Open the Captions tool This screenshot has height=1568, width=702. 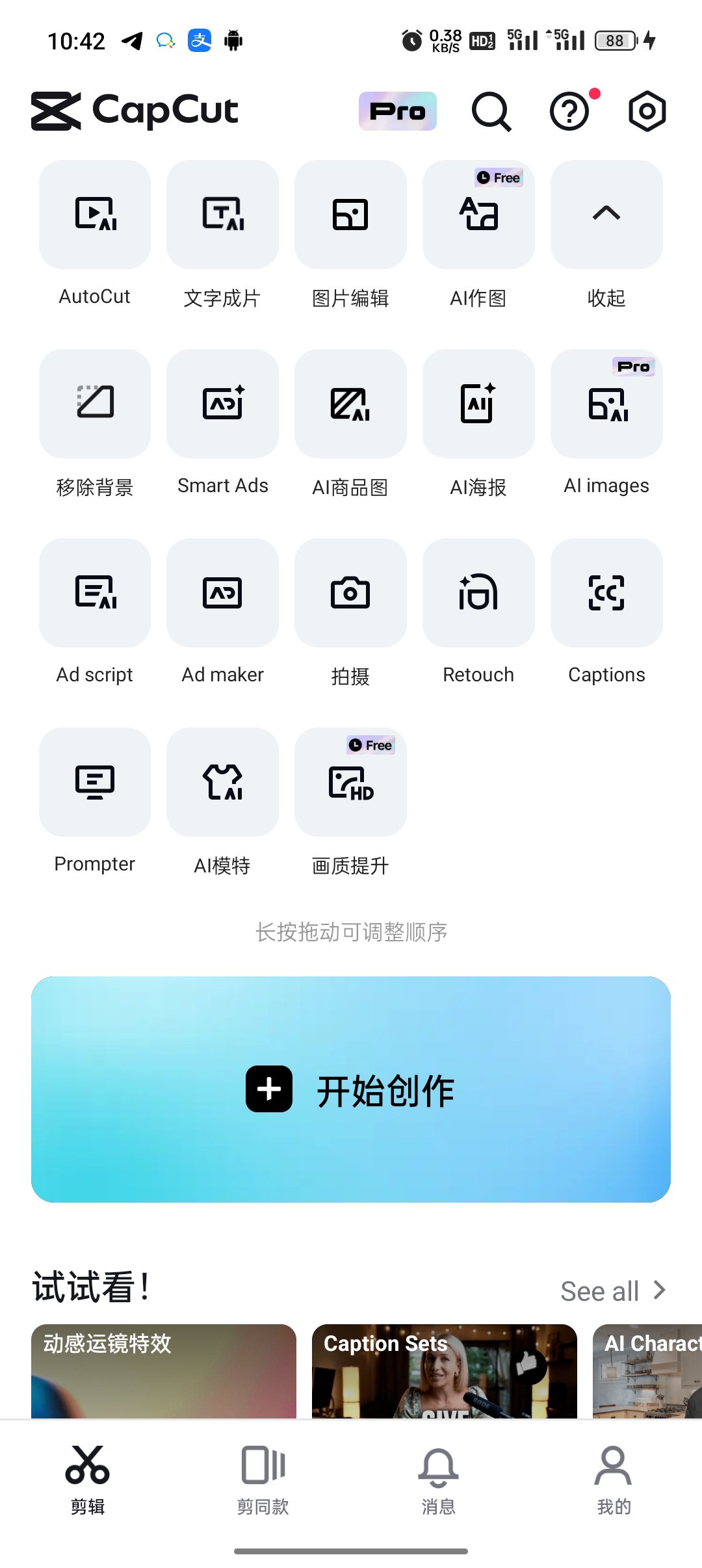[606, 593]
